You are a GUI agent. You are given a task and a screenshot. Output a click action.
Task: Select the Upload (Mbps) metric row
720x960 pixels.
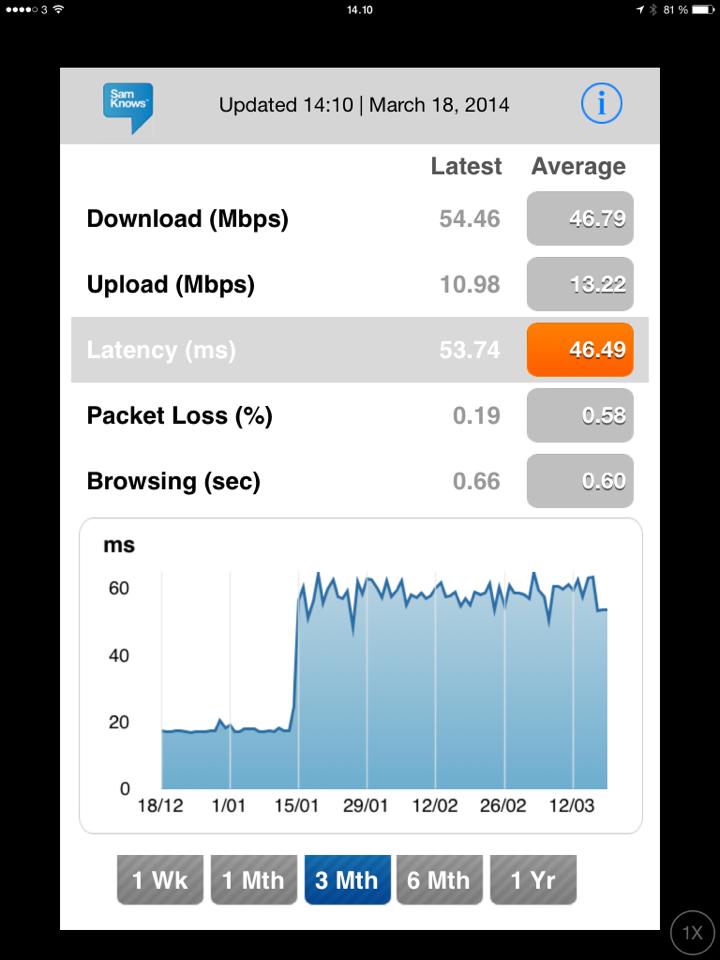[359, 285]
